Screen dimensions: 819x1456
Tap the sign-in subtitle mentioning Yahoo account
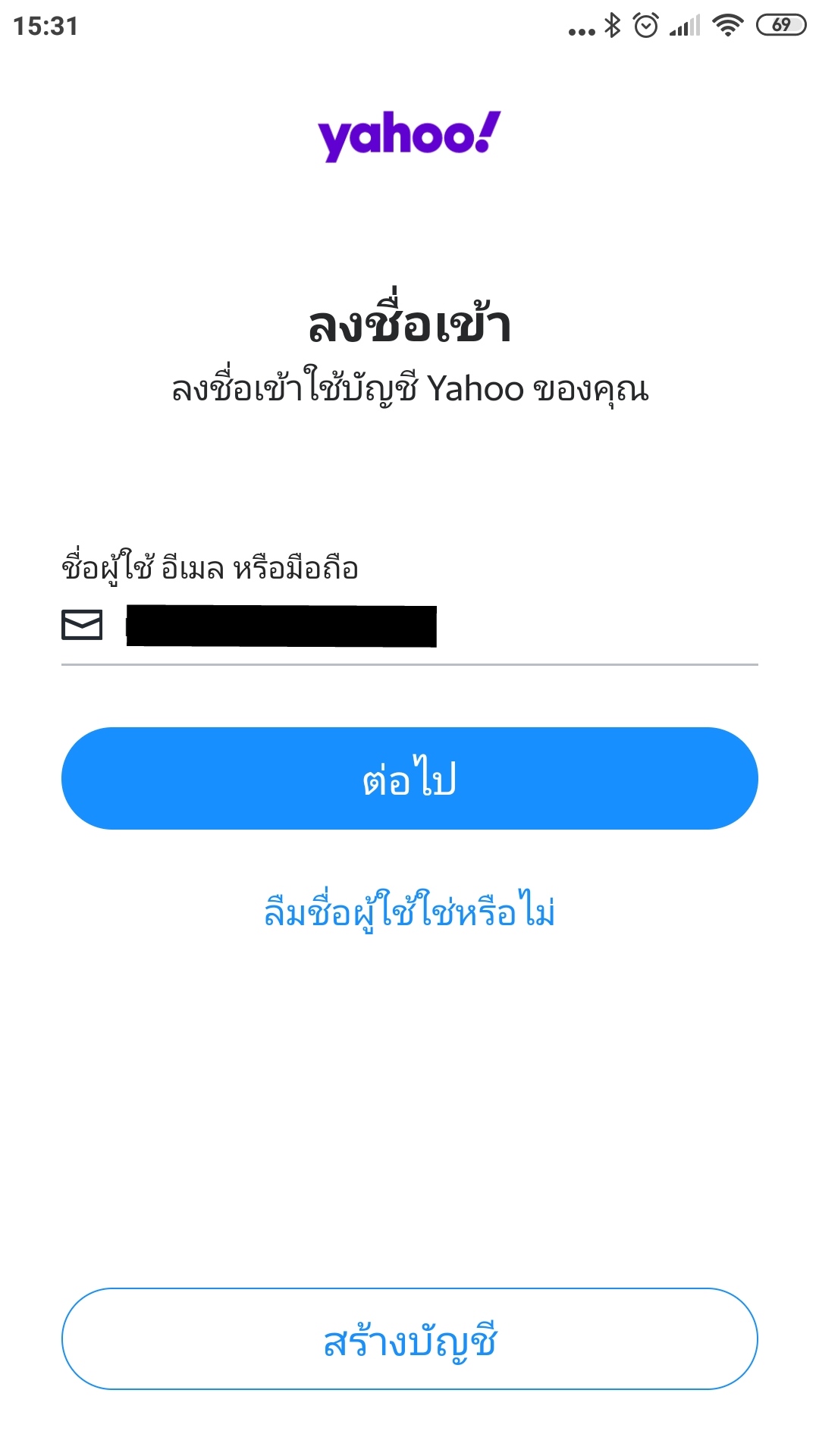click(x=409, y=388)
